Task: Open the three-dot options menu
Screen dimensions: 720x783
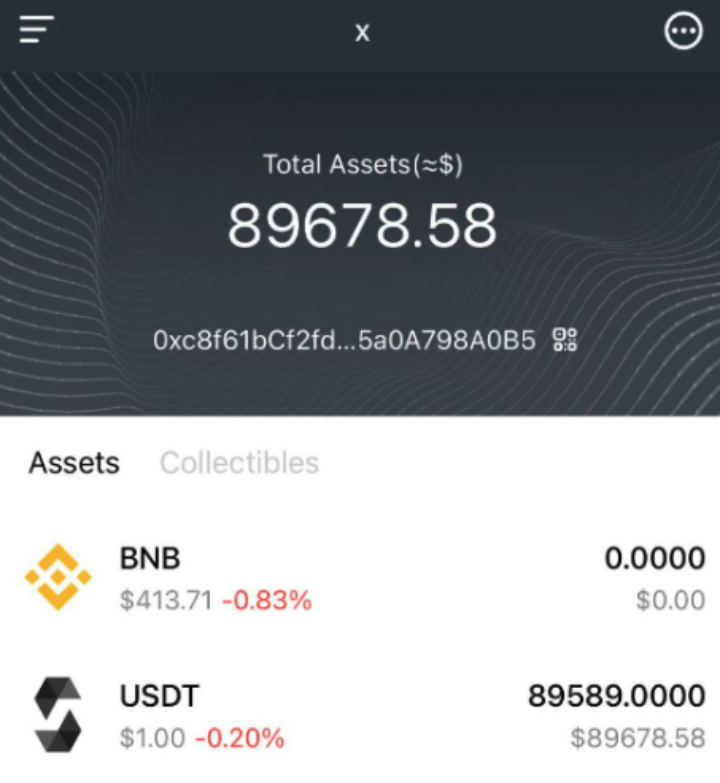Action: click(684, 30)
